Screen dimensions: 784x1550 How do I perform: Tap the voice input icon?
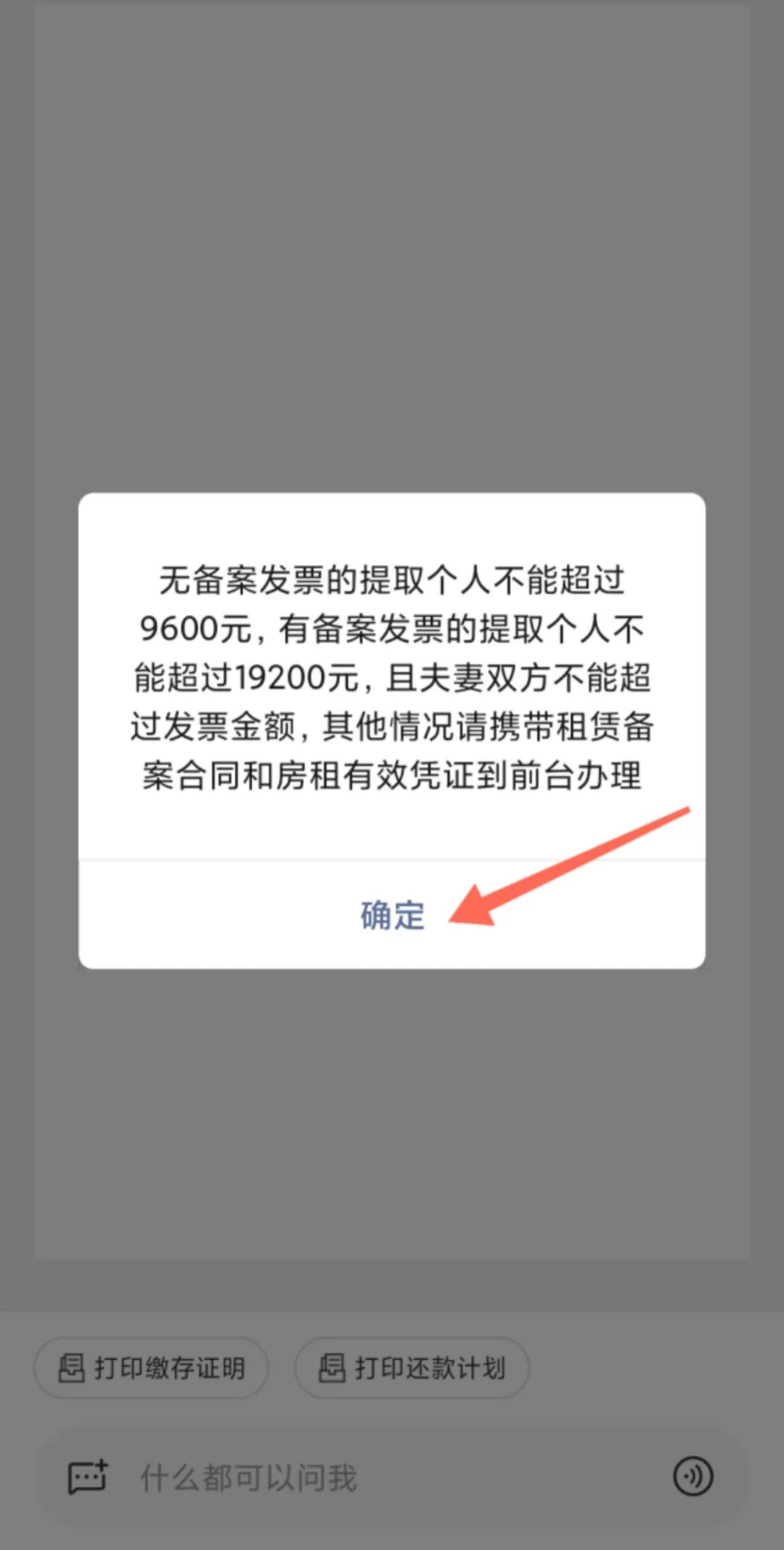693,1476
